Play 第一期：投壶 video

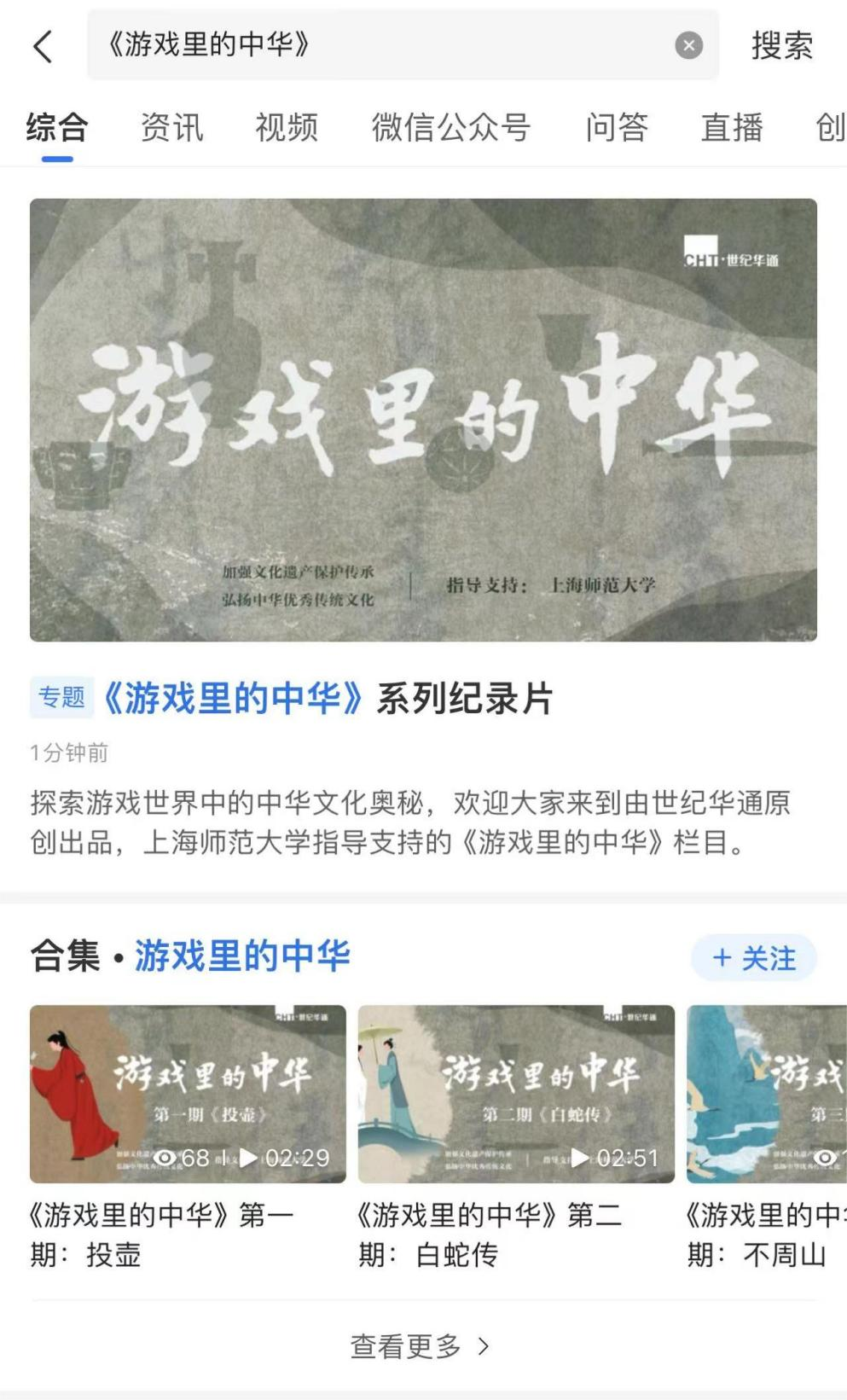(x=188, y=1094)
